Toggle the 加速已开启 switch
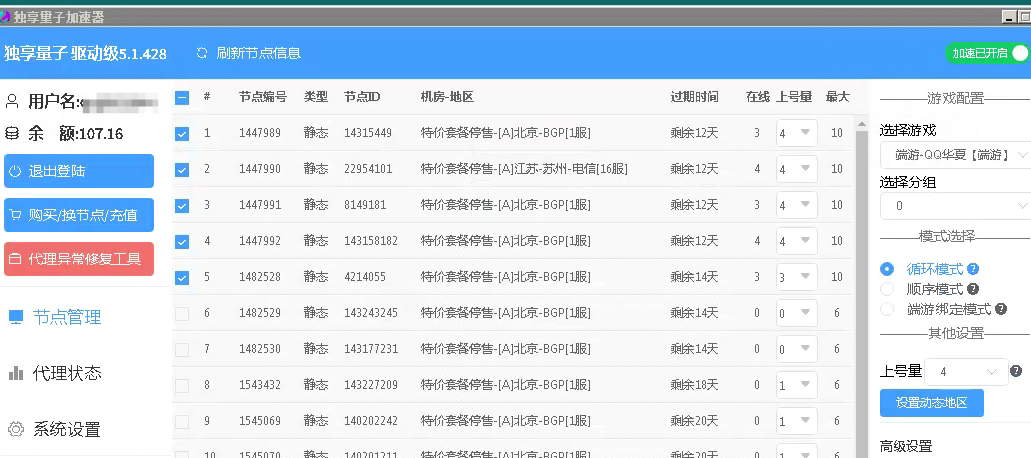This screenshot has width=1031, height=458. tap(988, 53)
